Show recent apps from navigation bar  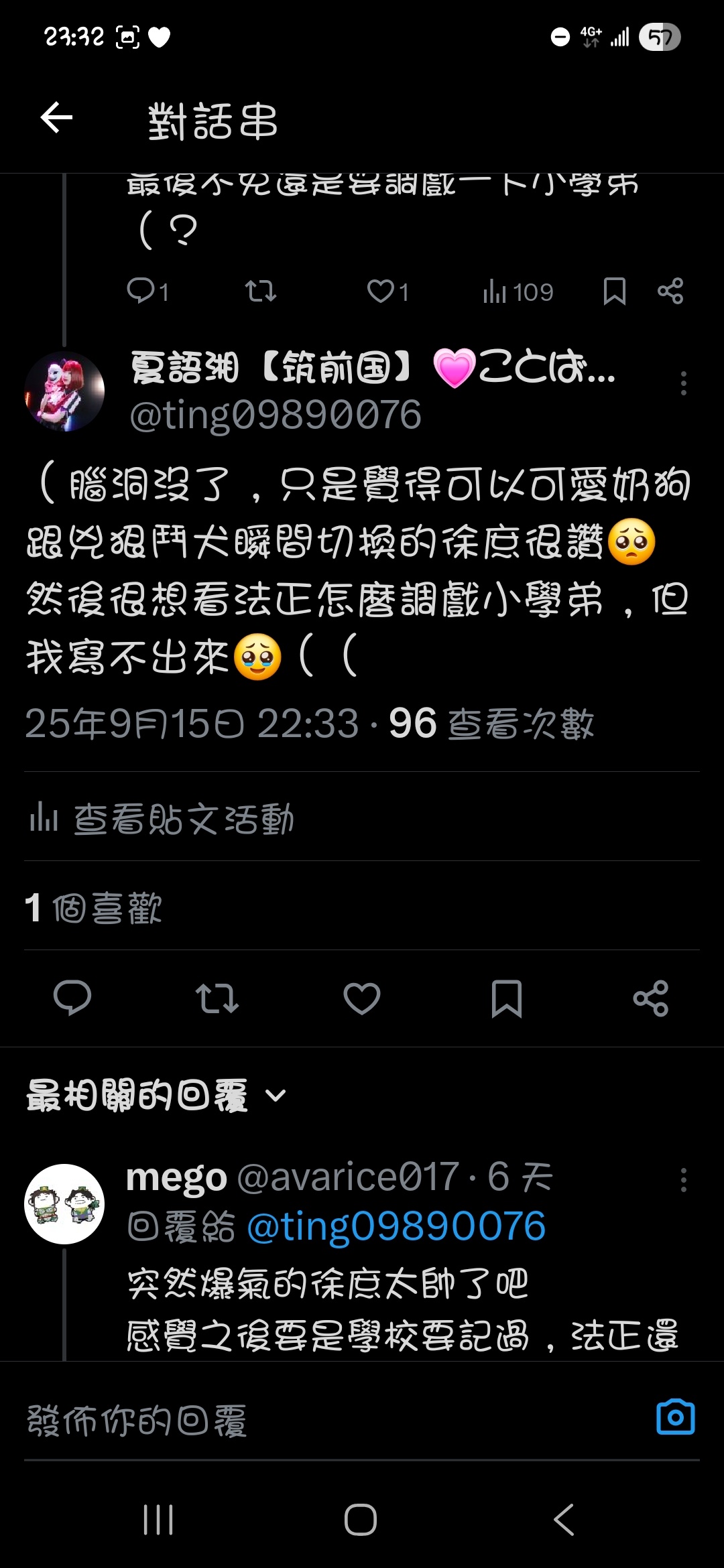[158, 1519]
